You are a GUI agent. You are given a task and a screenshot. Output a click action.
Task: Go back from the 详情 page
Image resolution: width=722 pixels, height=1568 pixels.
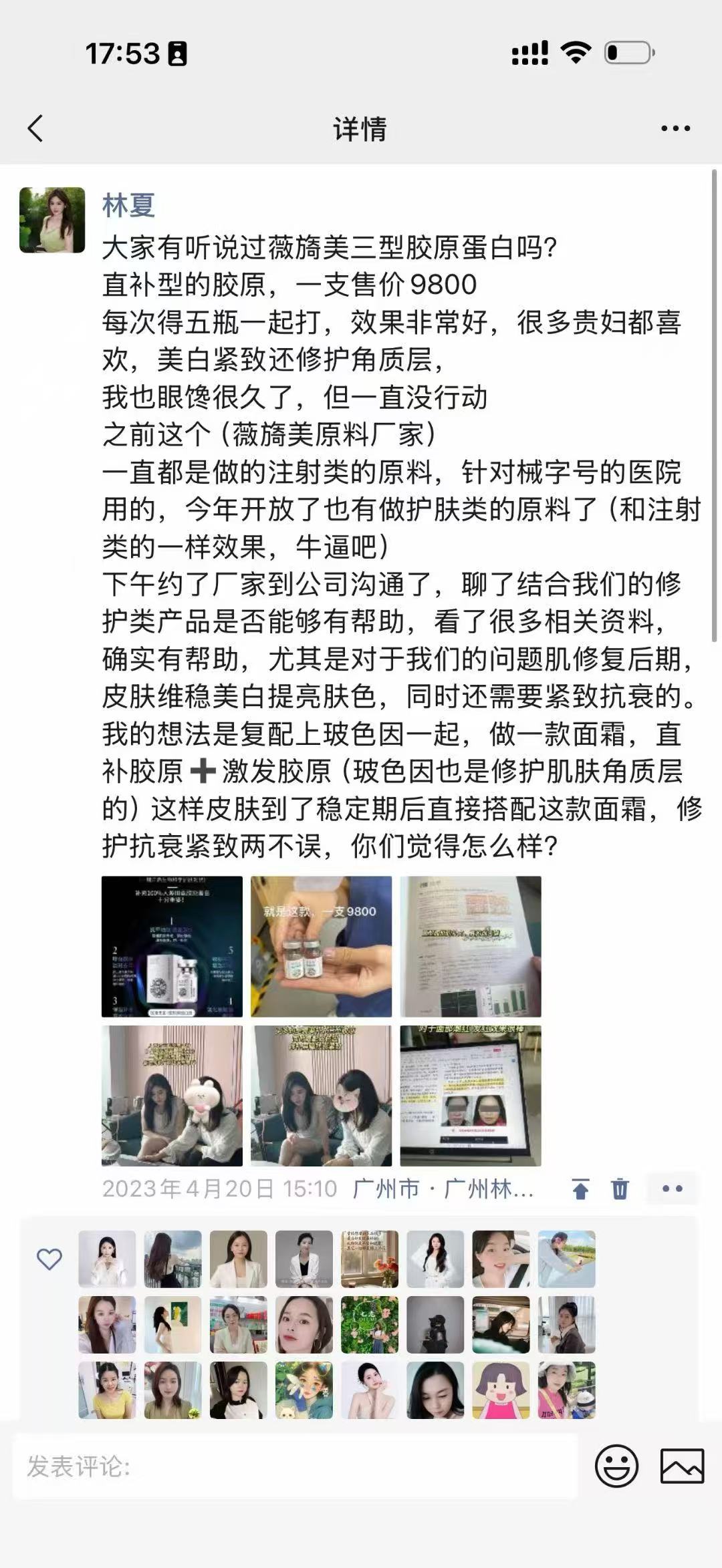point(36,128)
